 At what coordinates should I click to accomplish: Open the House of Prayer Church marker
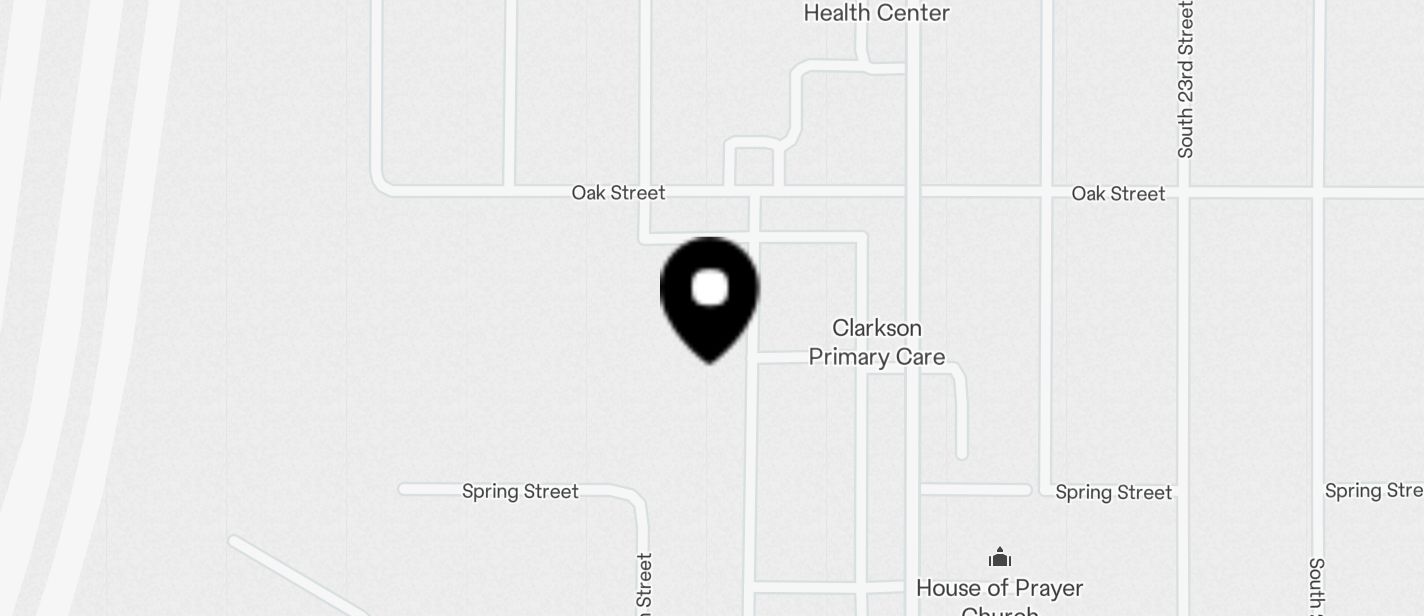point(999,558)
